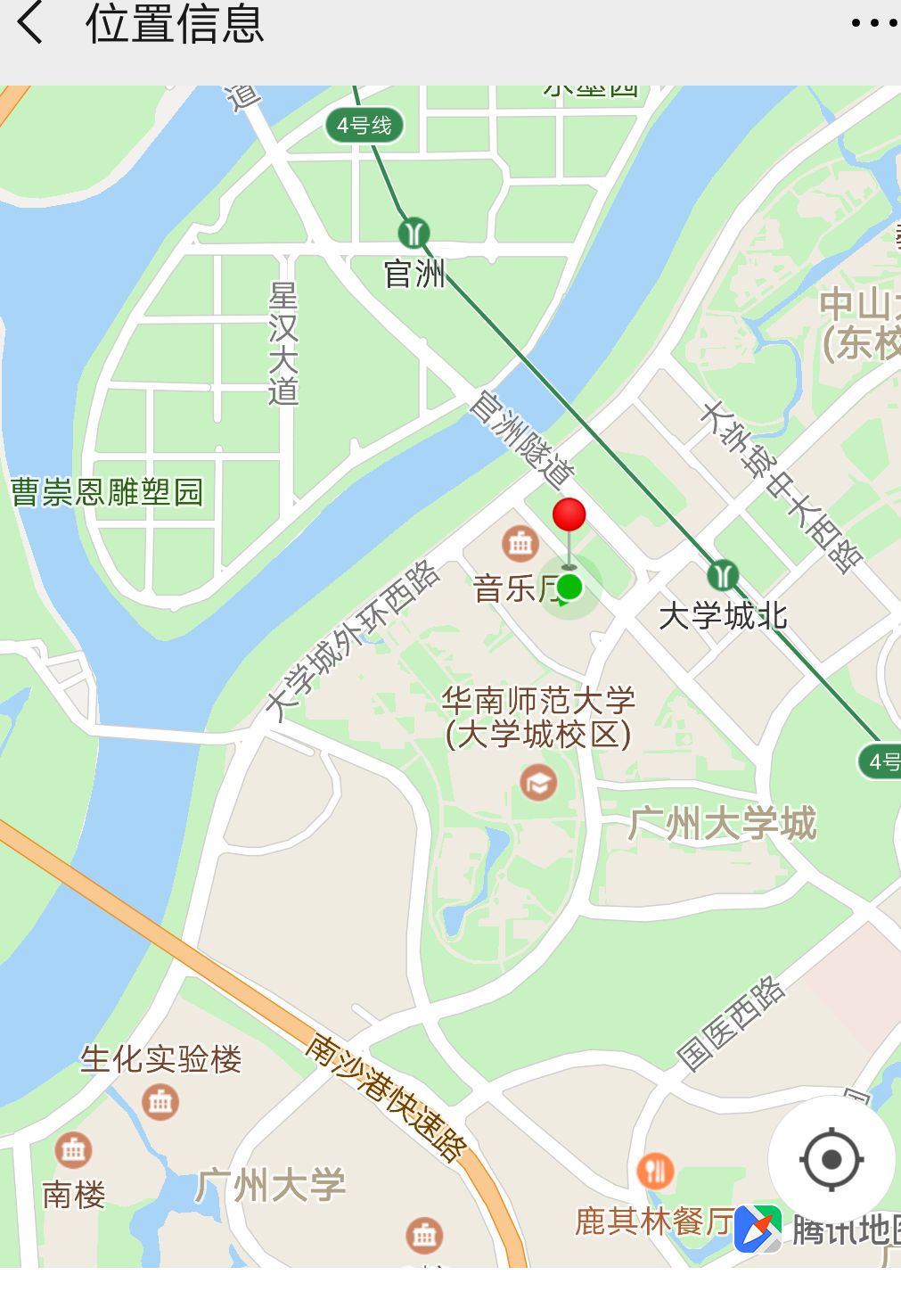The image size is (901, 1316).
Task: Select the 生化实验楼 building marker
Action: click(x=160, y=1102)
